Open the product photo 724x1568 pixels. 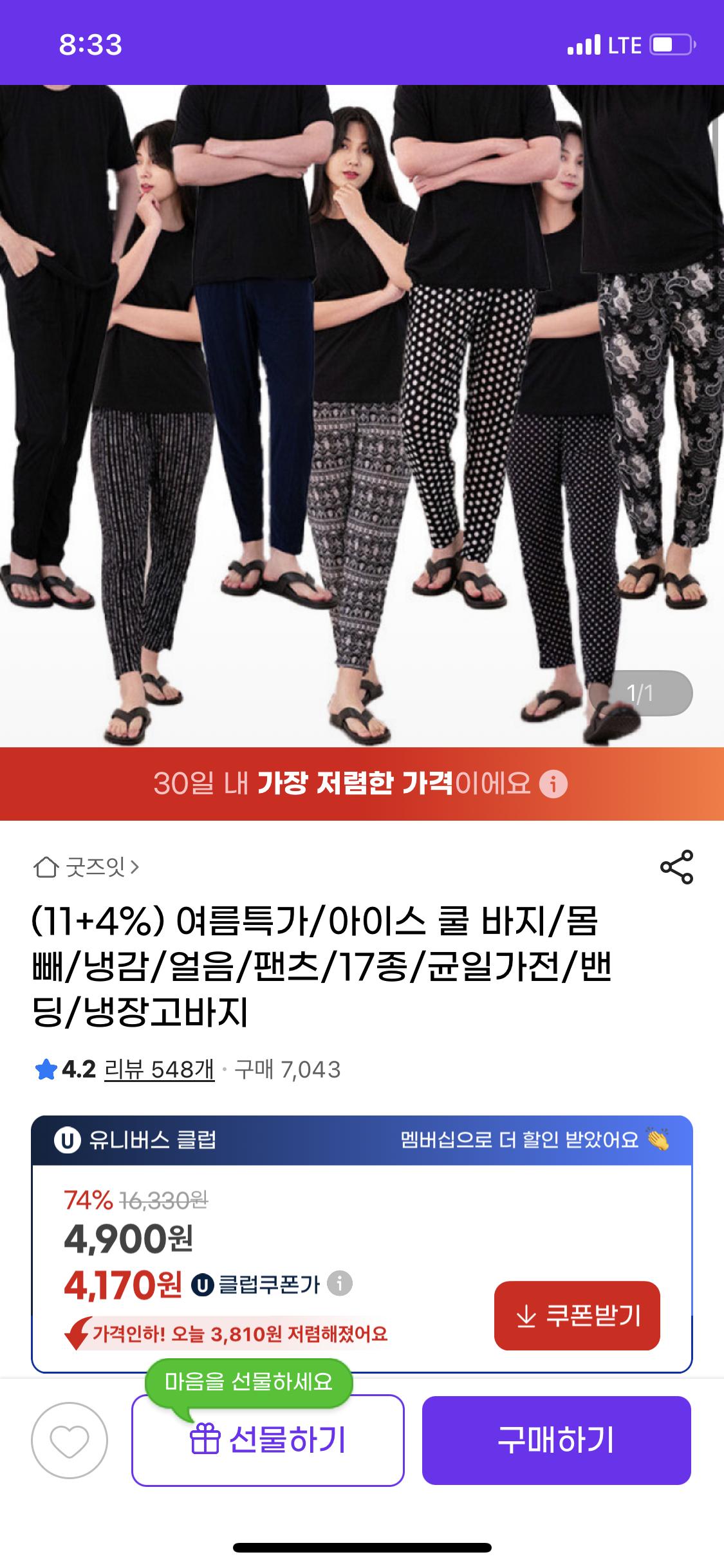[x=362, y=415]
